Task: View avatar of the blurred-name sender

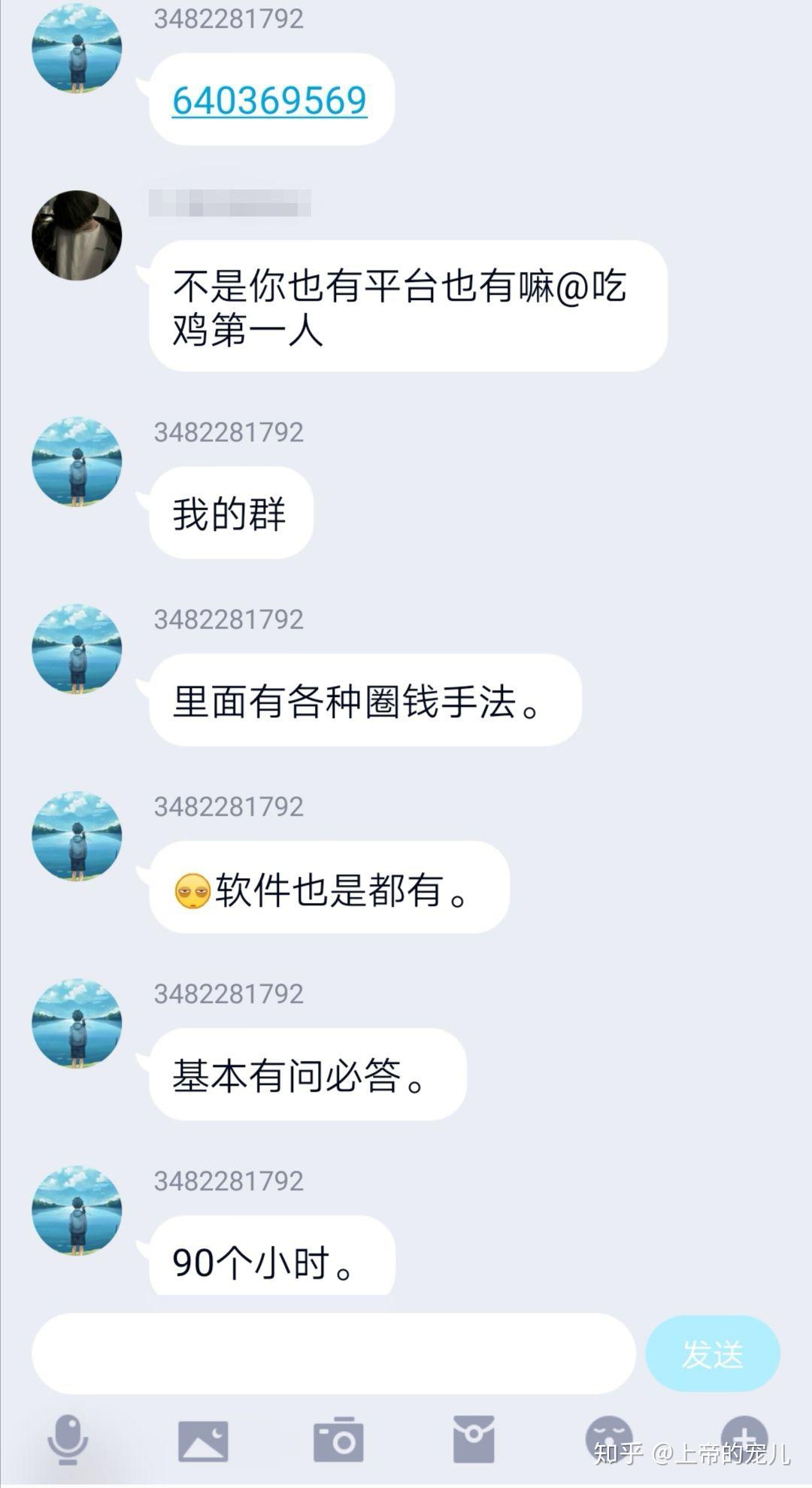Action: [77, 235]
